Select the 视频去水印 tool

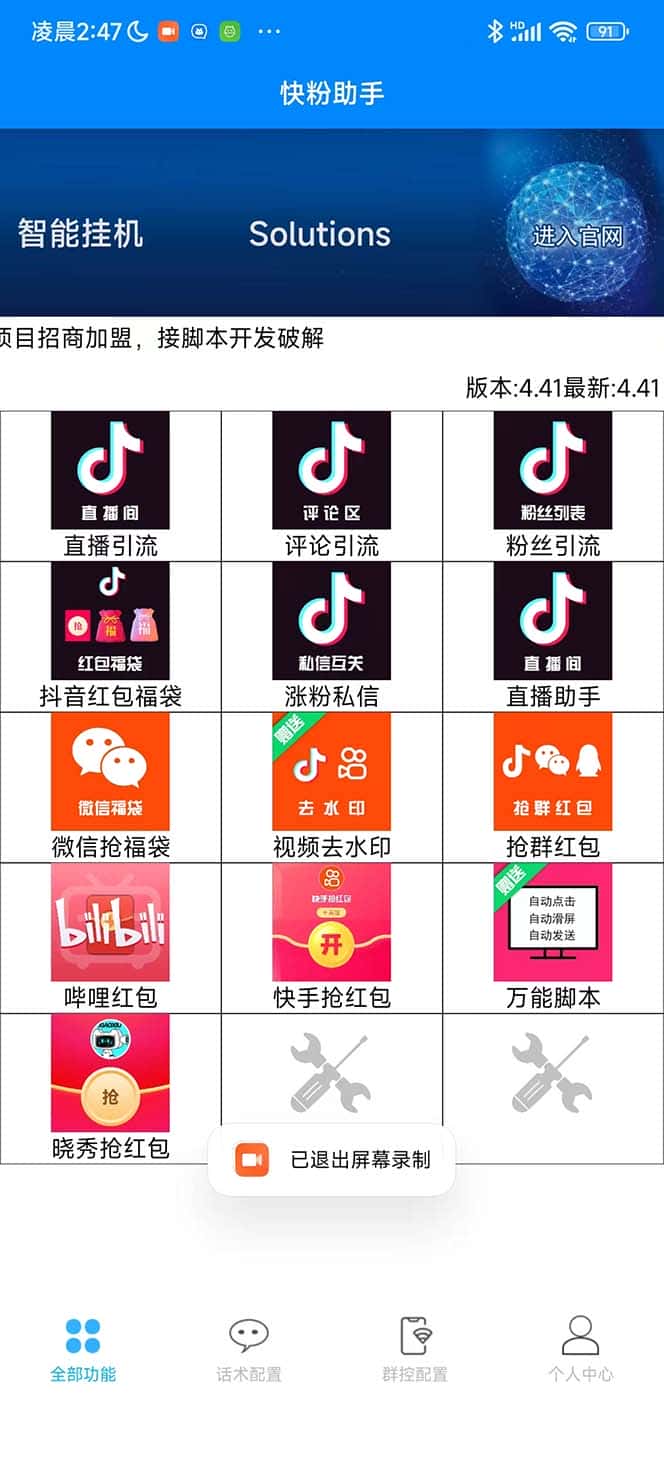[x=331, y=787]
